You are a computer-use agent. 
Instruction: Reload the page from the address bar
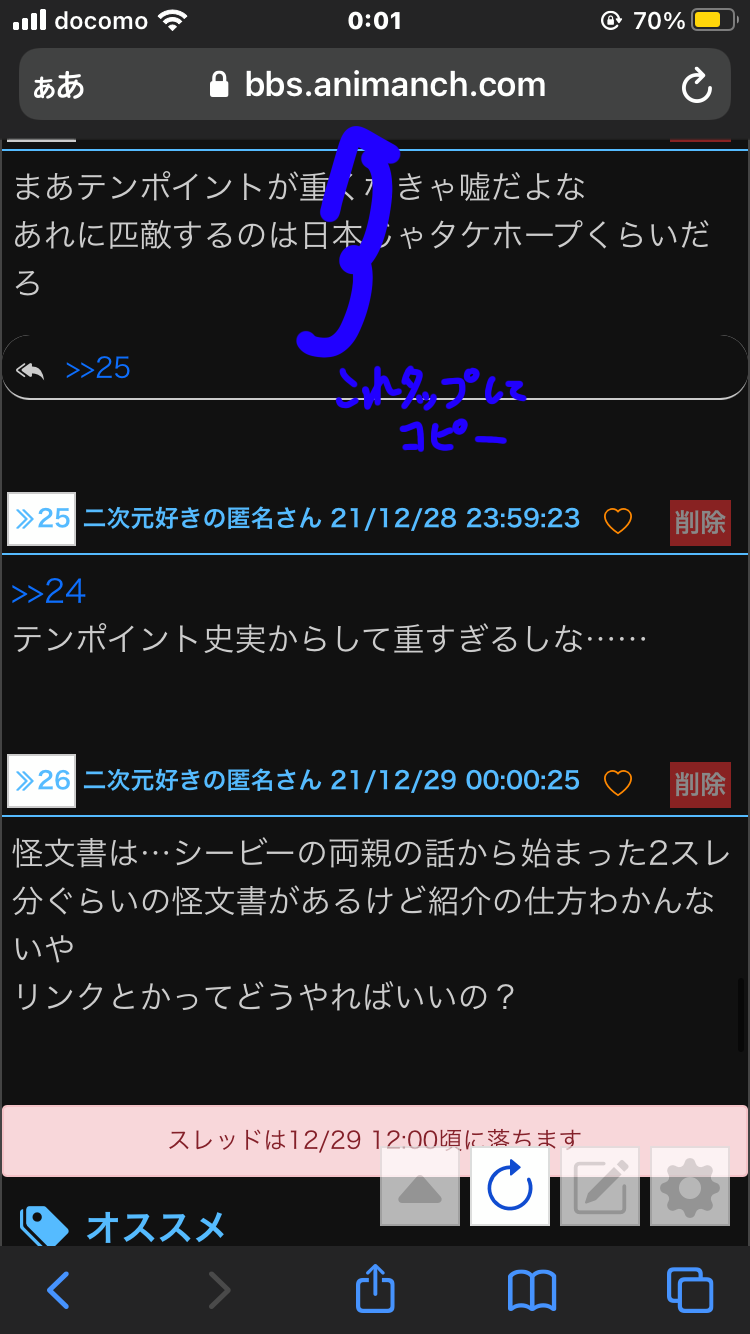point(696,86)
